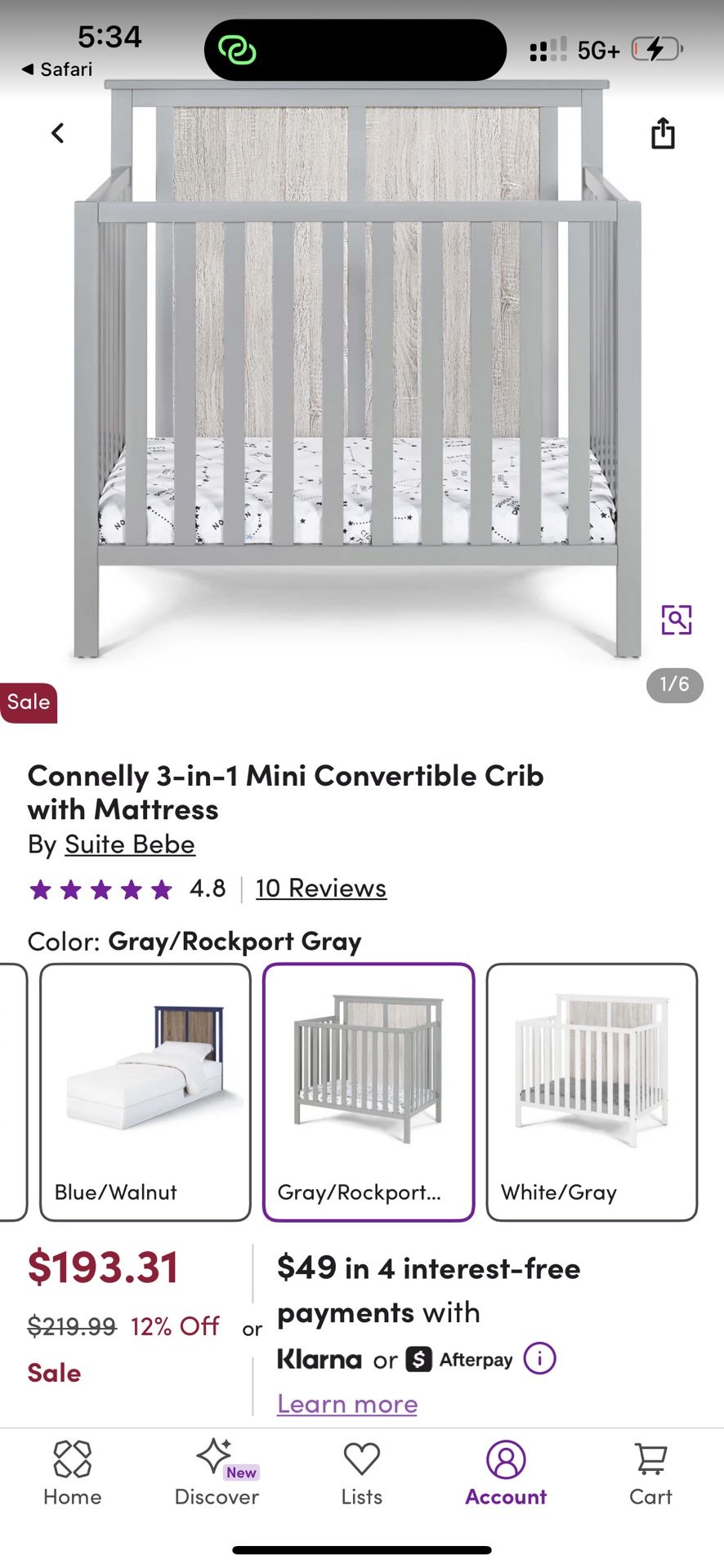Launch visual image search on the photo
The image size is (724, 1568).
[675, 620]
